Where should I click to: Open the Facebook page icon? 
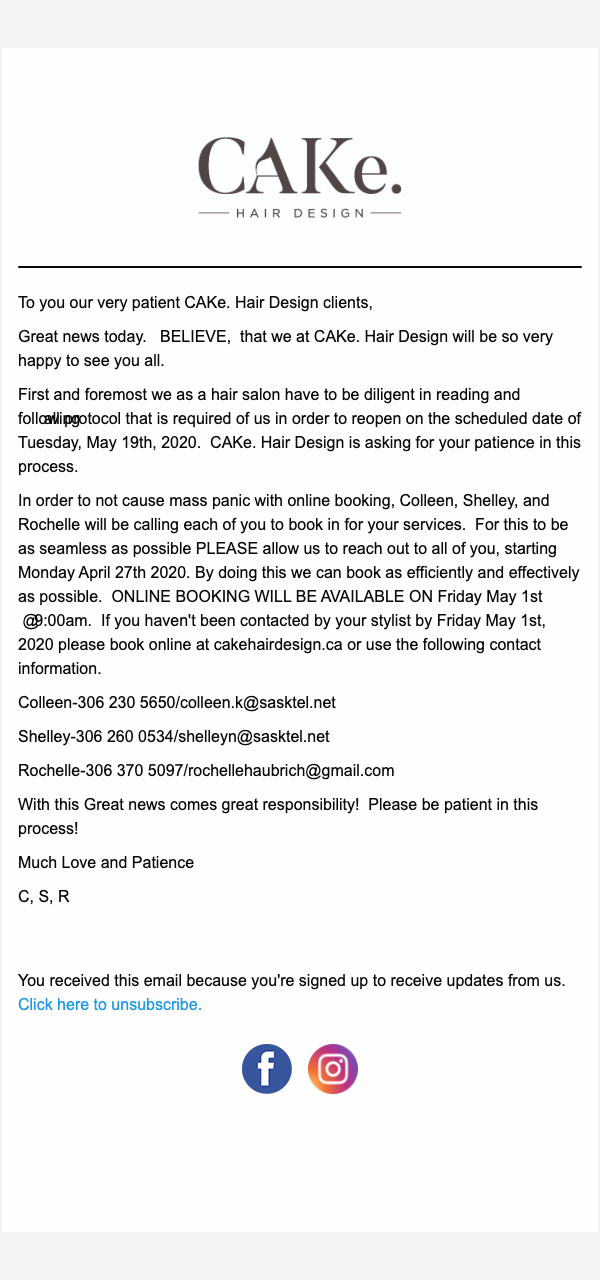pos(267,1069)
